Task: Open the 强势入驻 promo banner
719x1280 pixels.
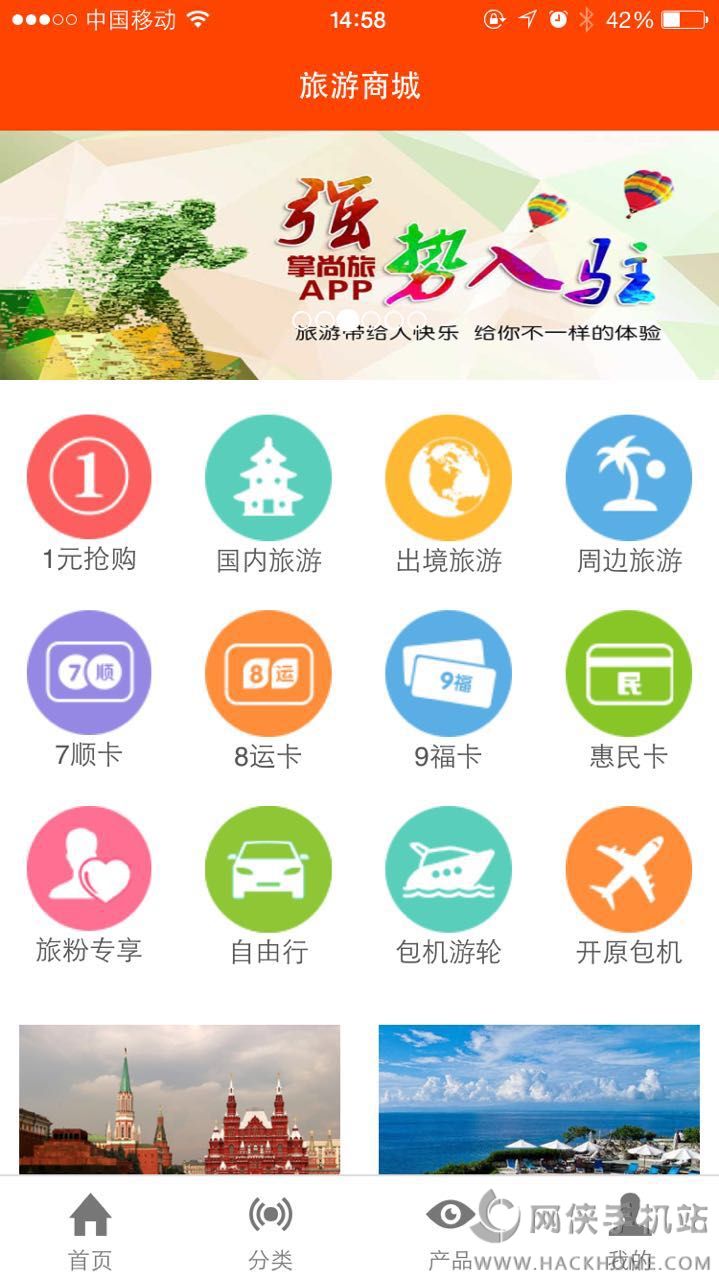Action: tap(359, 255)
